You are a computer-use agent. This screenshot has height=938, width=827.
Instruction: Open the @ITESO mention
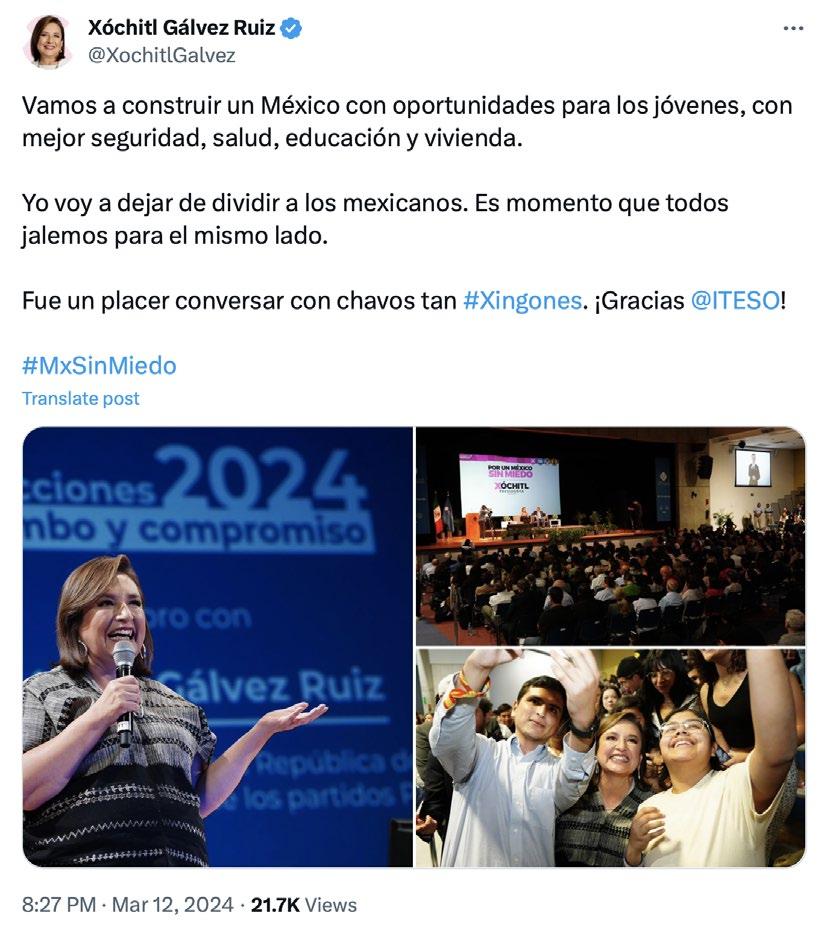734,300
